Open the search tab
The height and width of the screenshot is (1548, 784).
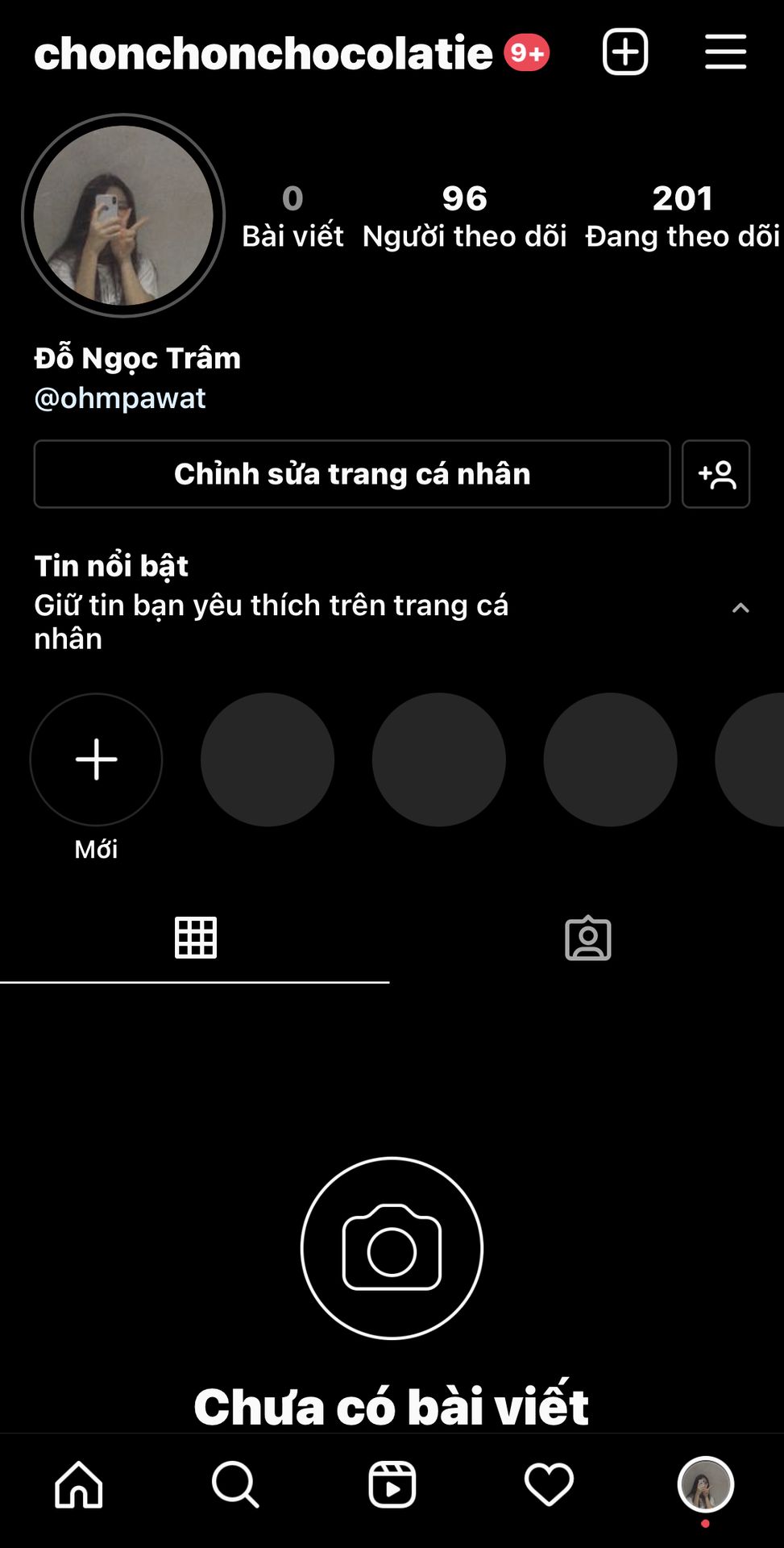coord(235,1484)
